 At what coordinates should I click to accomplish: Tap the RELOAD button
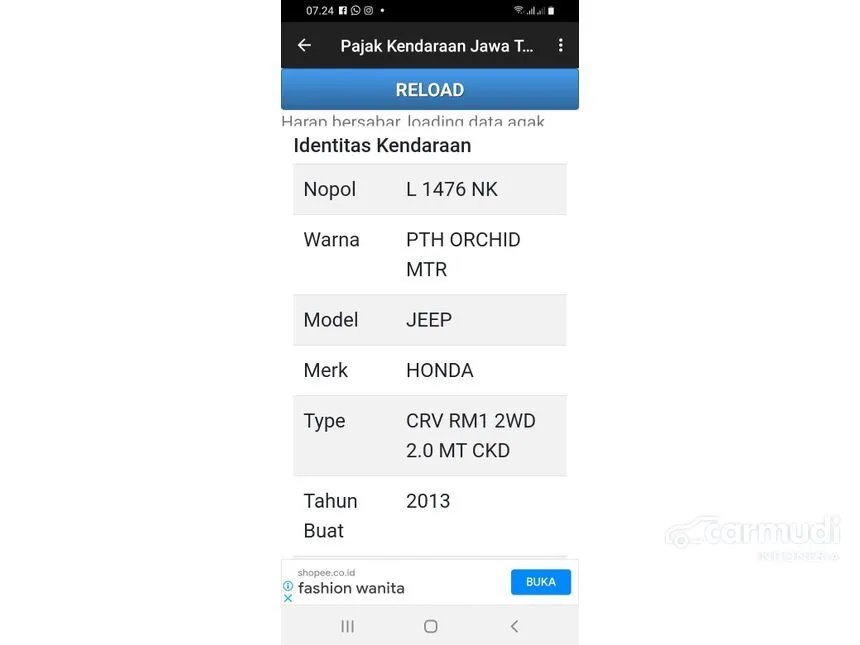point(429,89)
